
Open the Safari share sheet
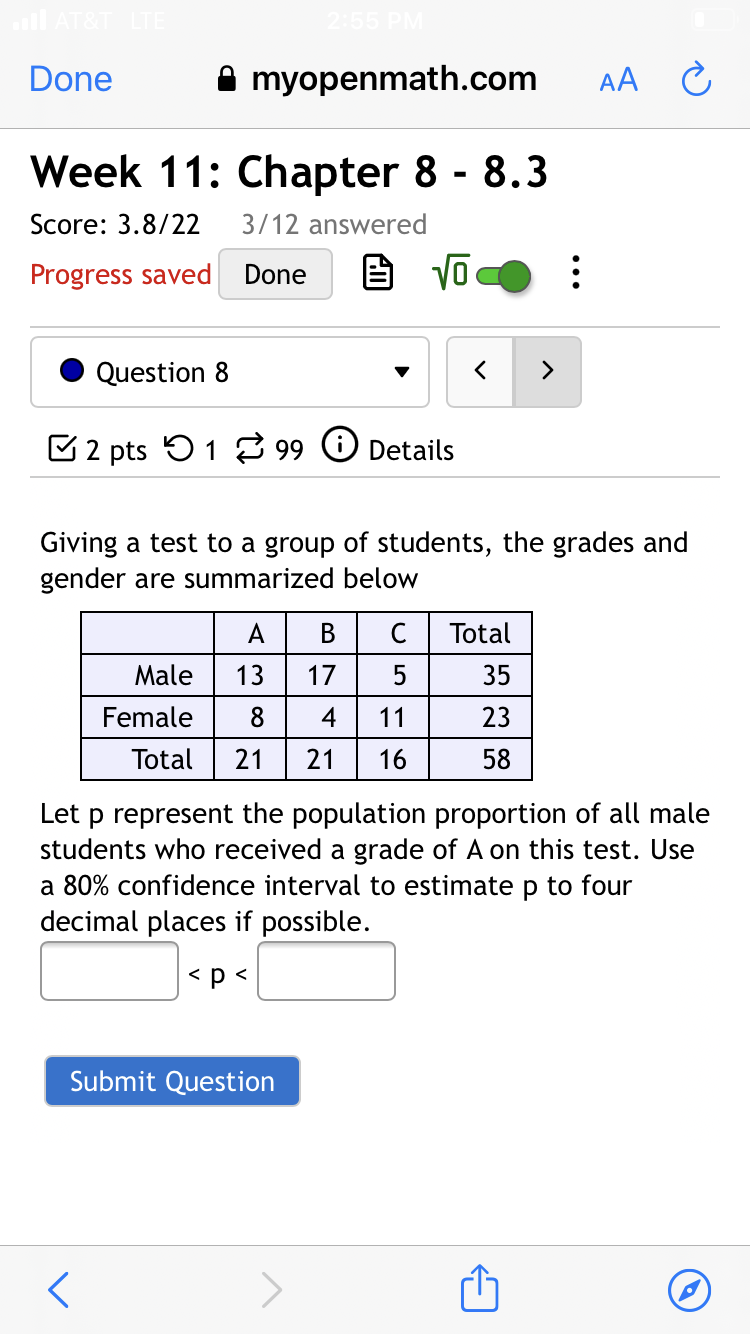(479, 1289)
